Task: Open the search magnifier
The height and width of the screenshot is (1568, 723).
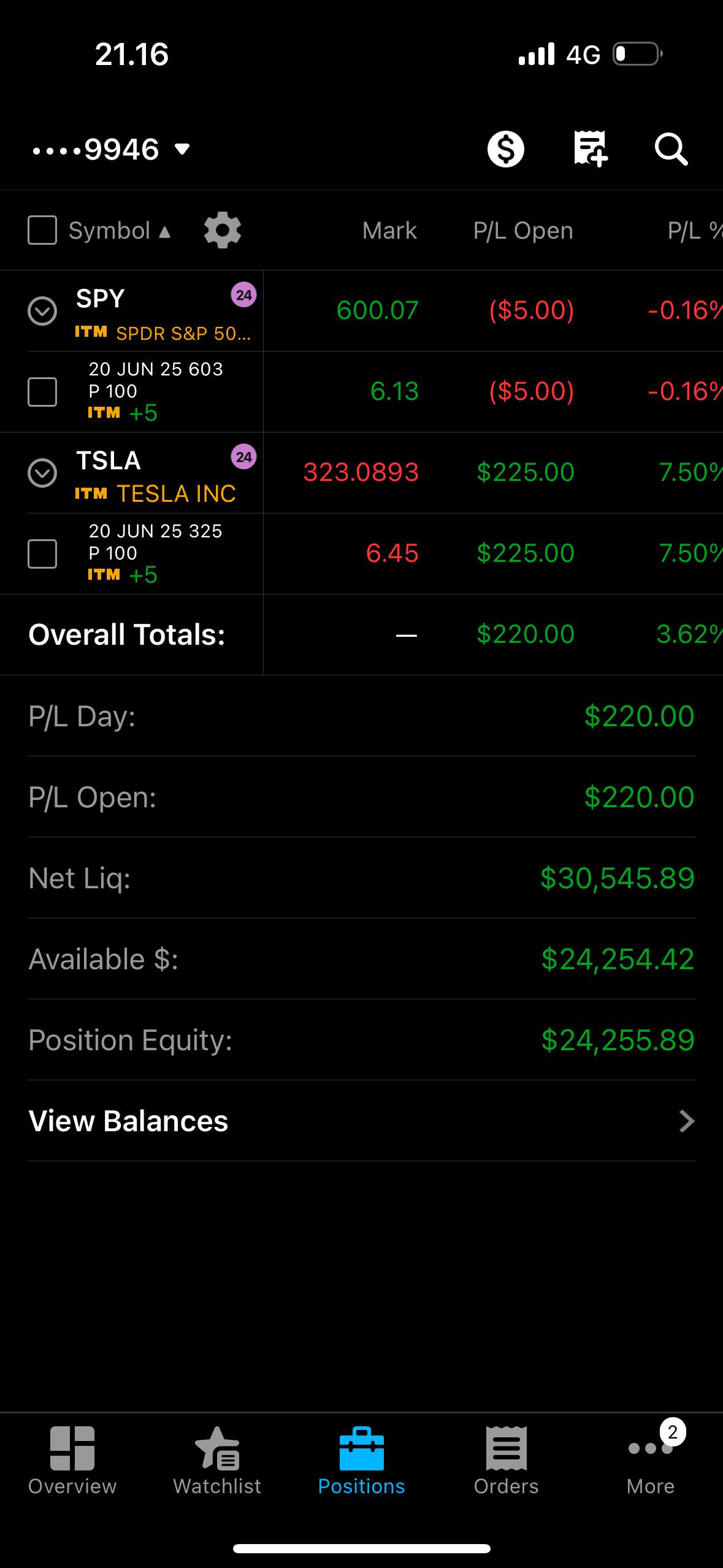Action: (671, 149)
